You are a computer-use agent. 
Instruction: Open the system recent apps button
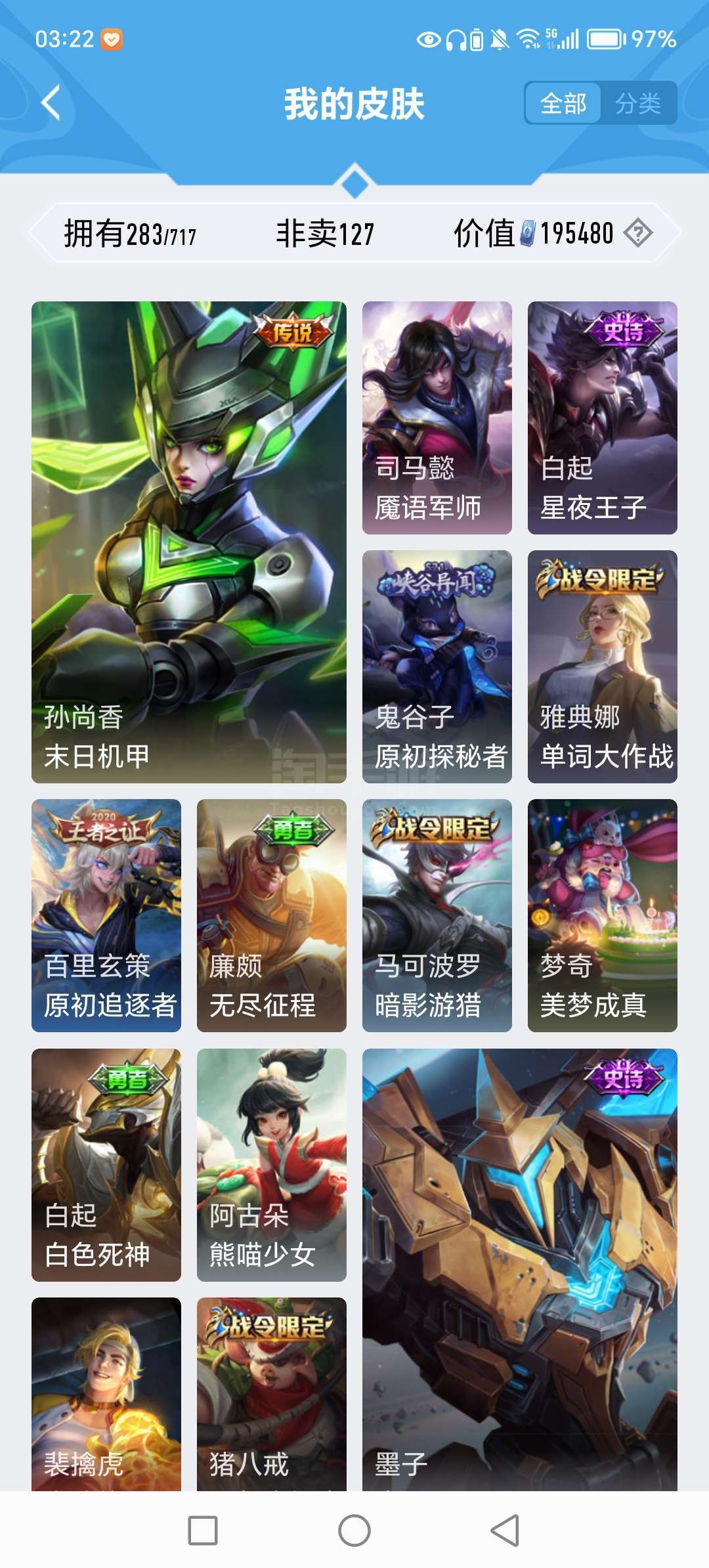point(203,1530)
